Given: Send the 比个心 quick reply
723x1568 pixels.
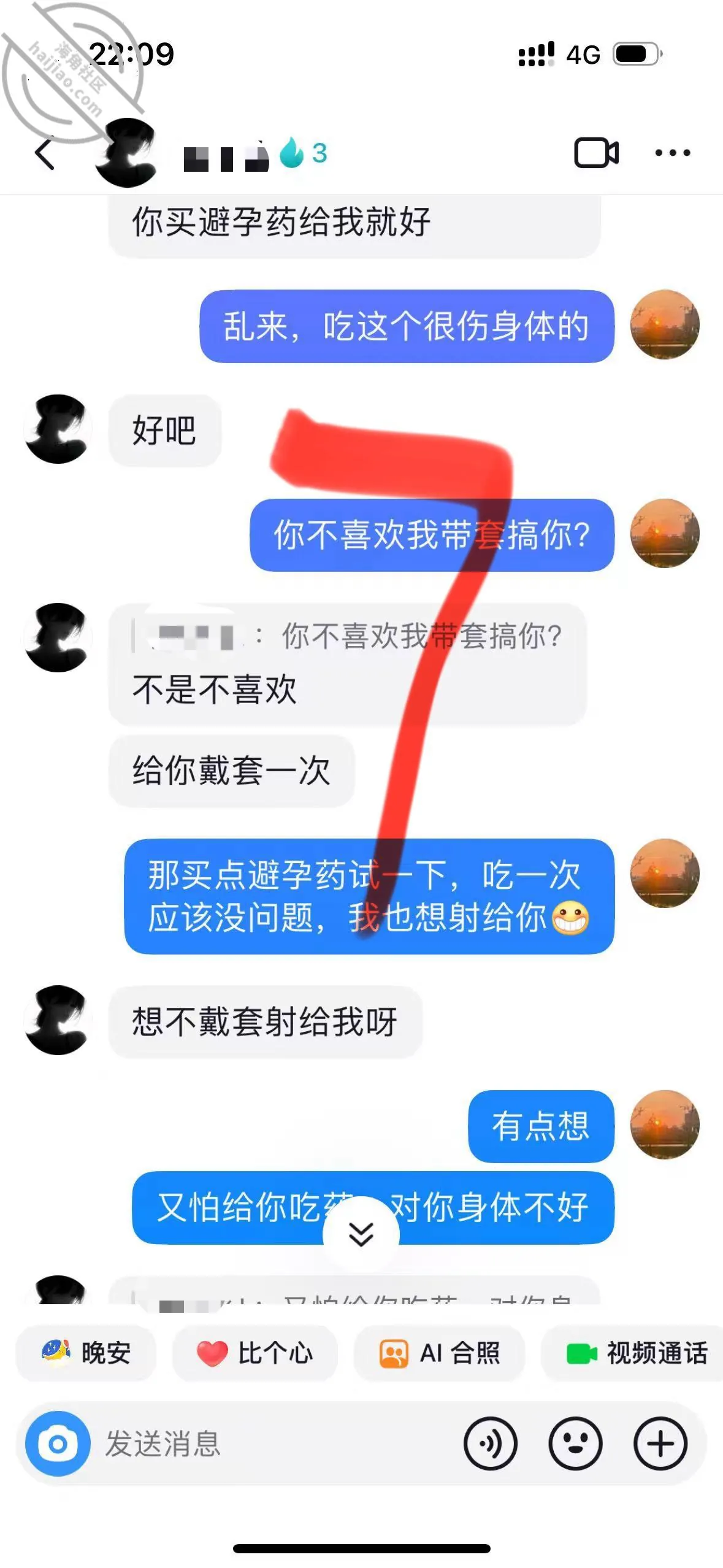Looking at the screenshot, I should coord(254,1353).
